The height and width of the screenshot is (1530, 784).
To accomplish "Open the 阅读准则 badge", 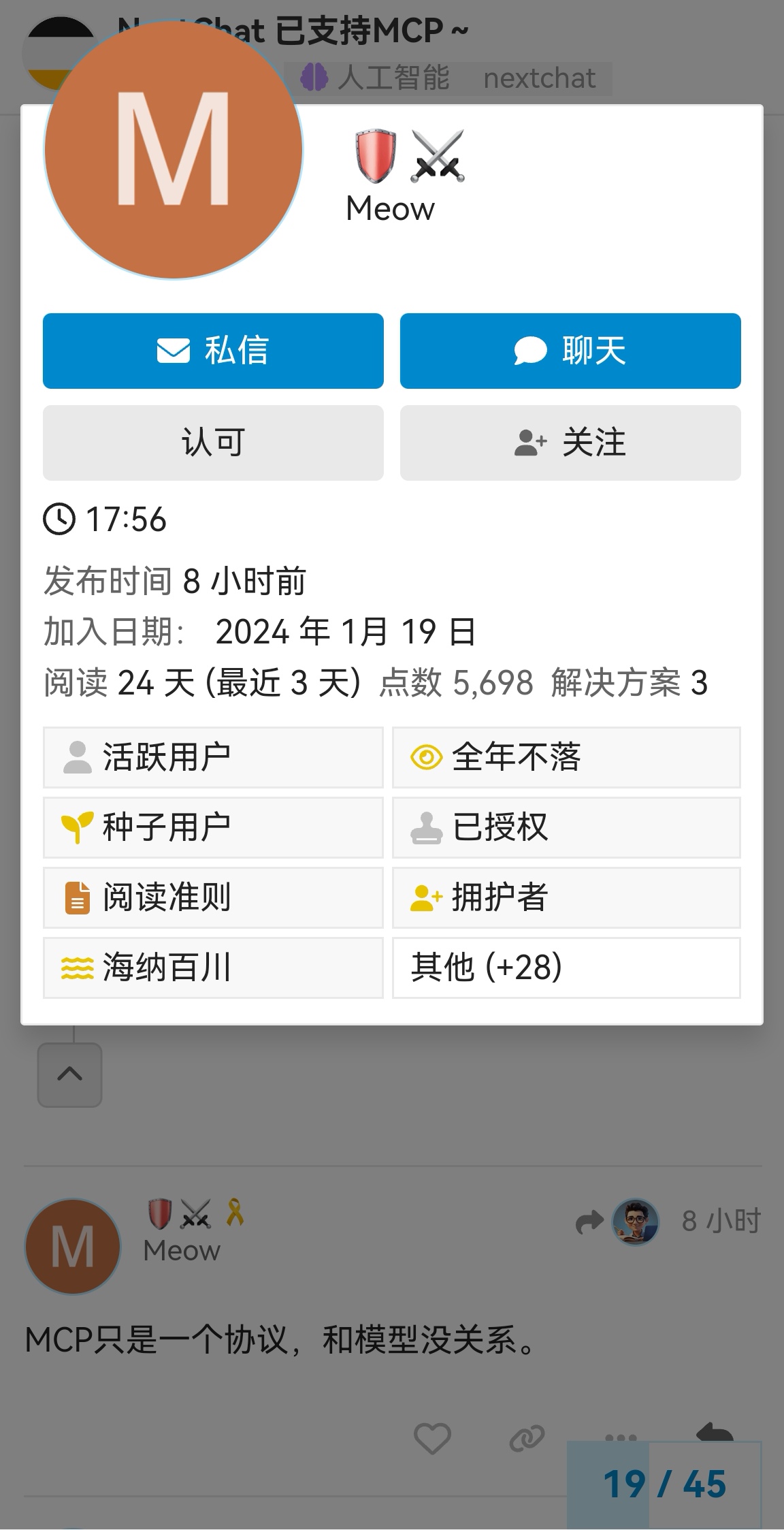I will pos(213,897).
